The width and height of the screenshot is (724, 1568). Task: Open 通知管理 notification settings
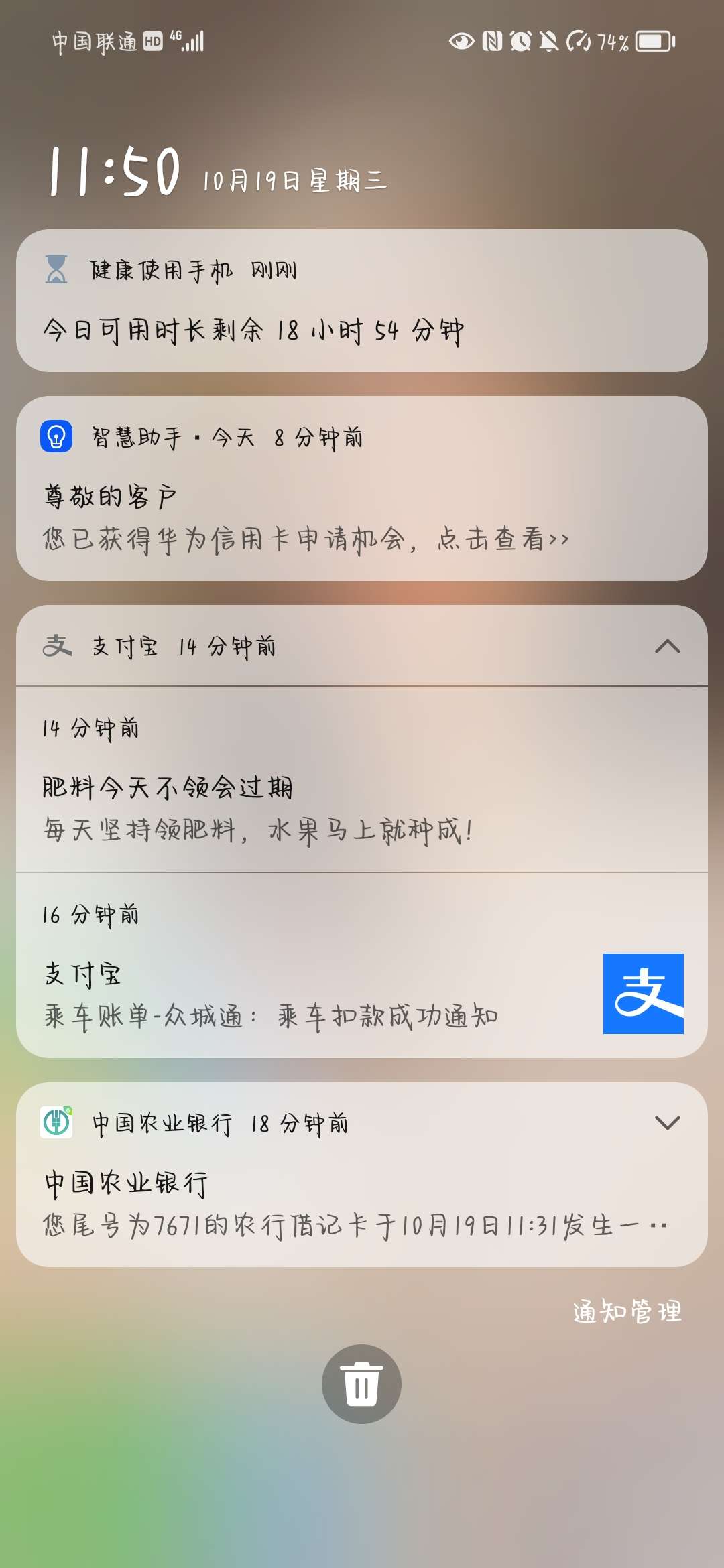click(627, 1311)
